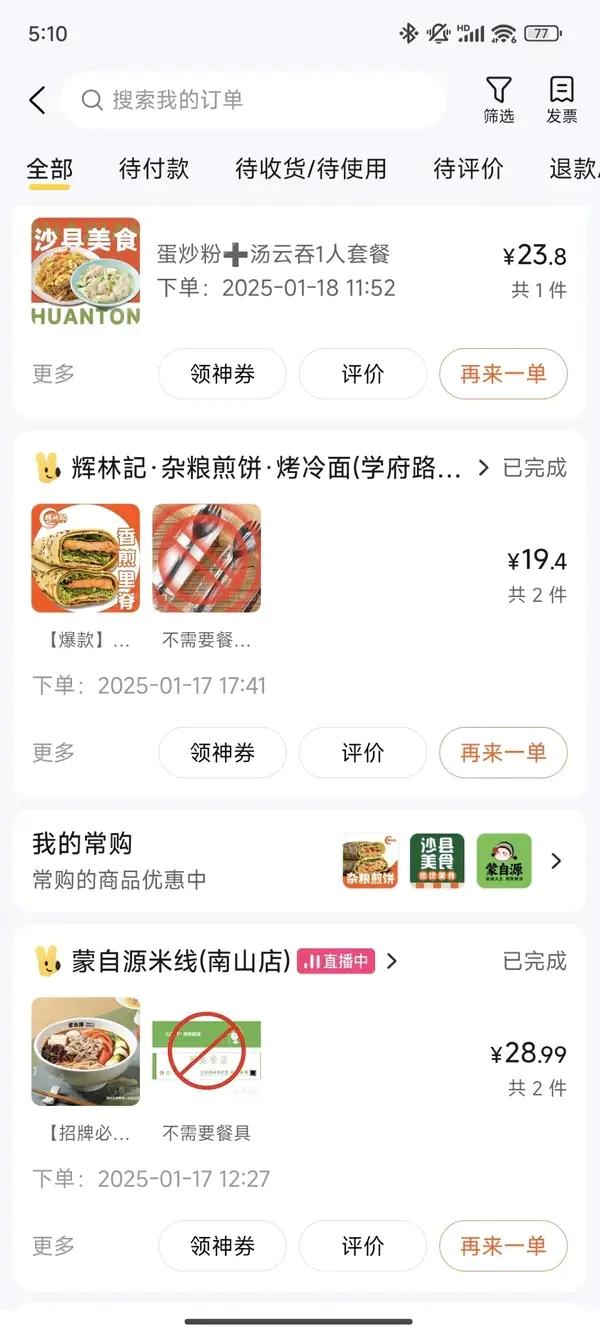Go back using the top-left arrow
This screenshot has height=1335, width=600.
coord(38,100)
